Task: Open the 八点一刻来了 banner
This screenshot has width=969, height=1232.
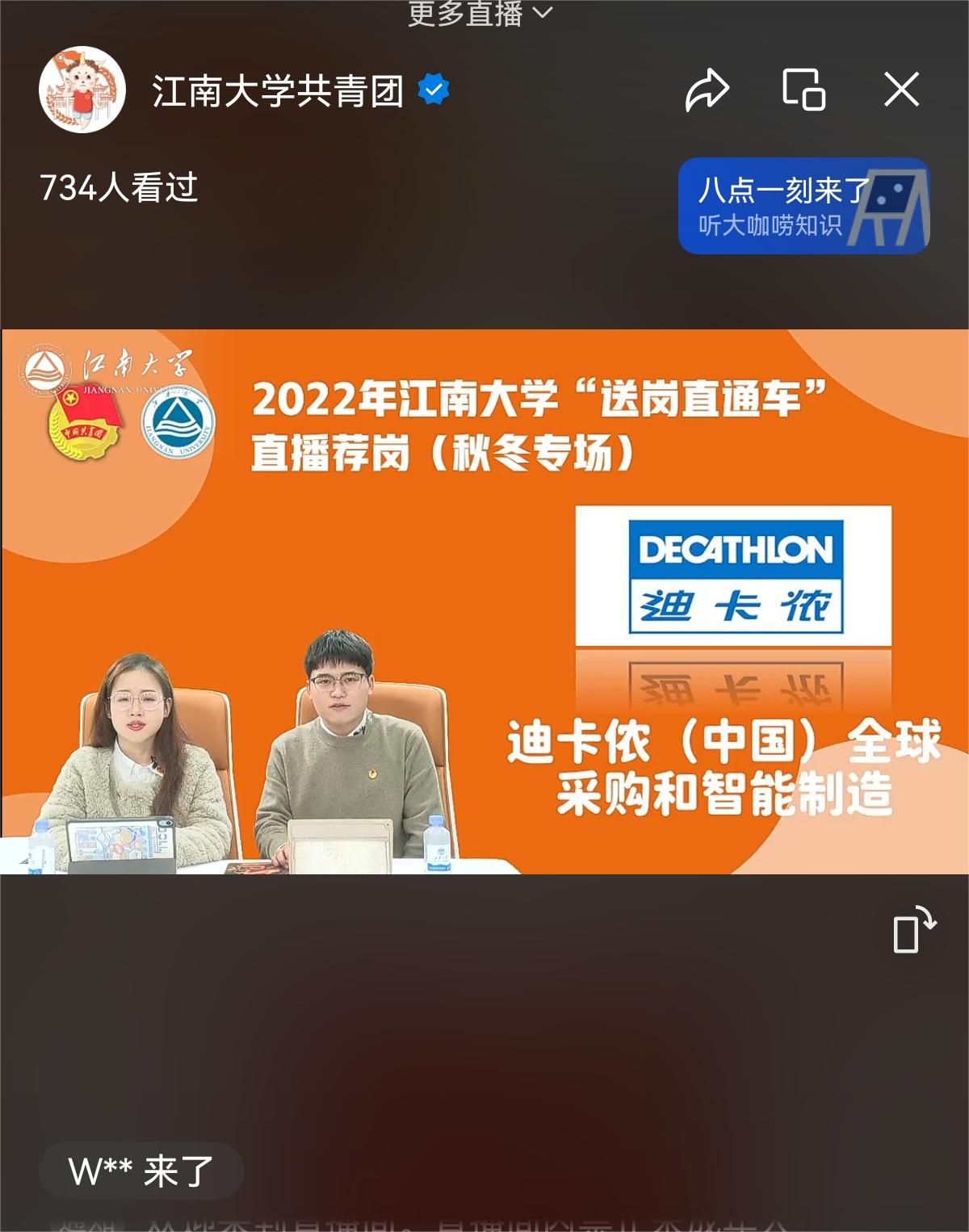Action: (x=803, y=206)
